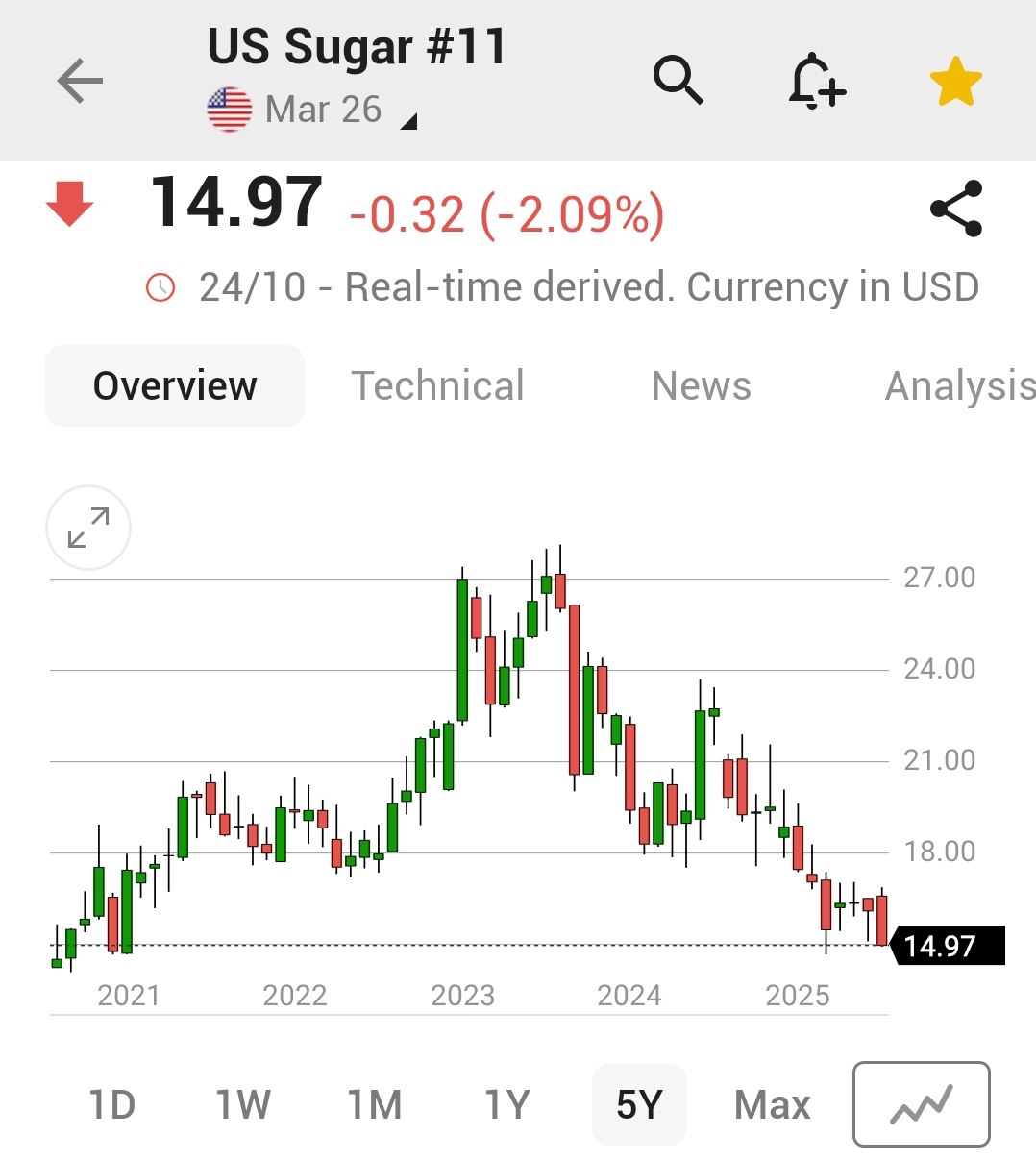Screen dimensions: 1036x1161
Task: Share the quote using the share icon
Action: coord(955,210)
